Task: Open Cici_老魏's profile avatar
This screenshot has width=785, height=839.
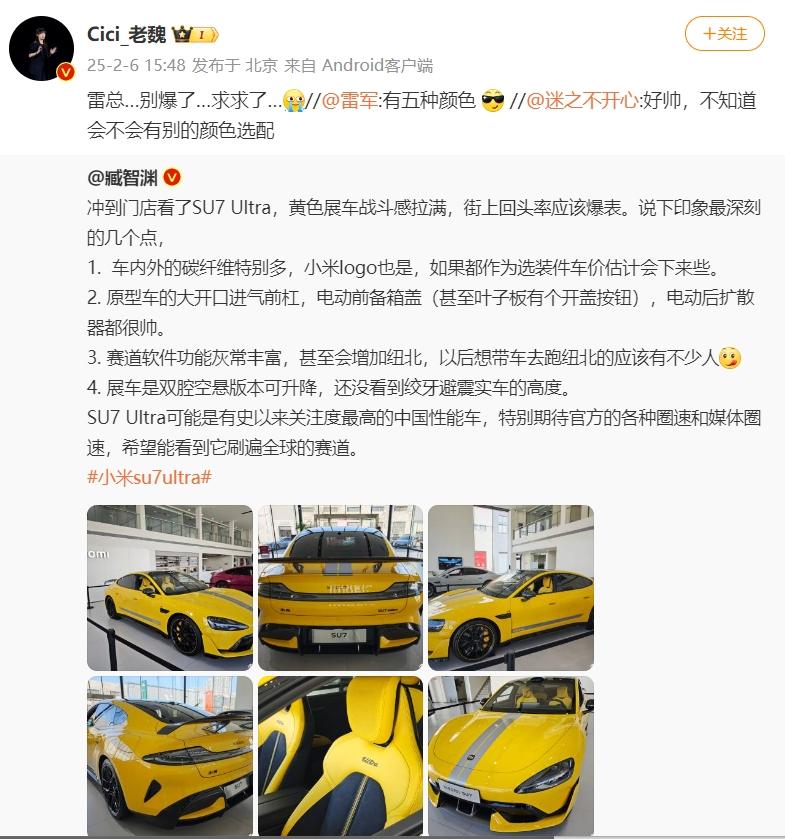Action: click(x=42, y=47)
